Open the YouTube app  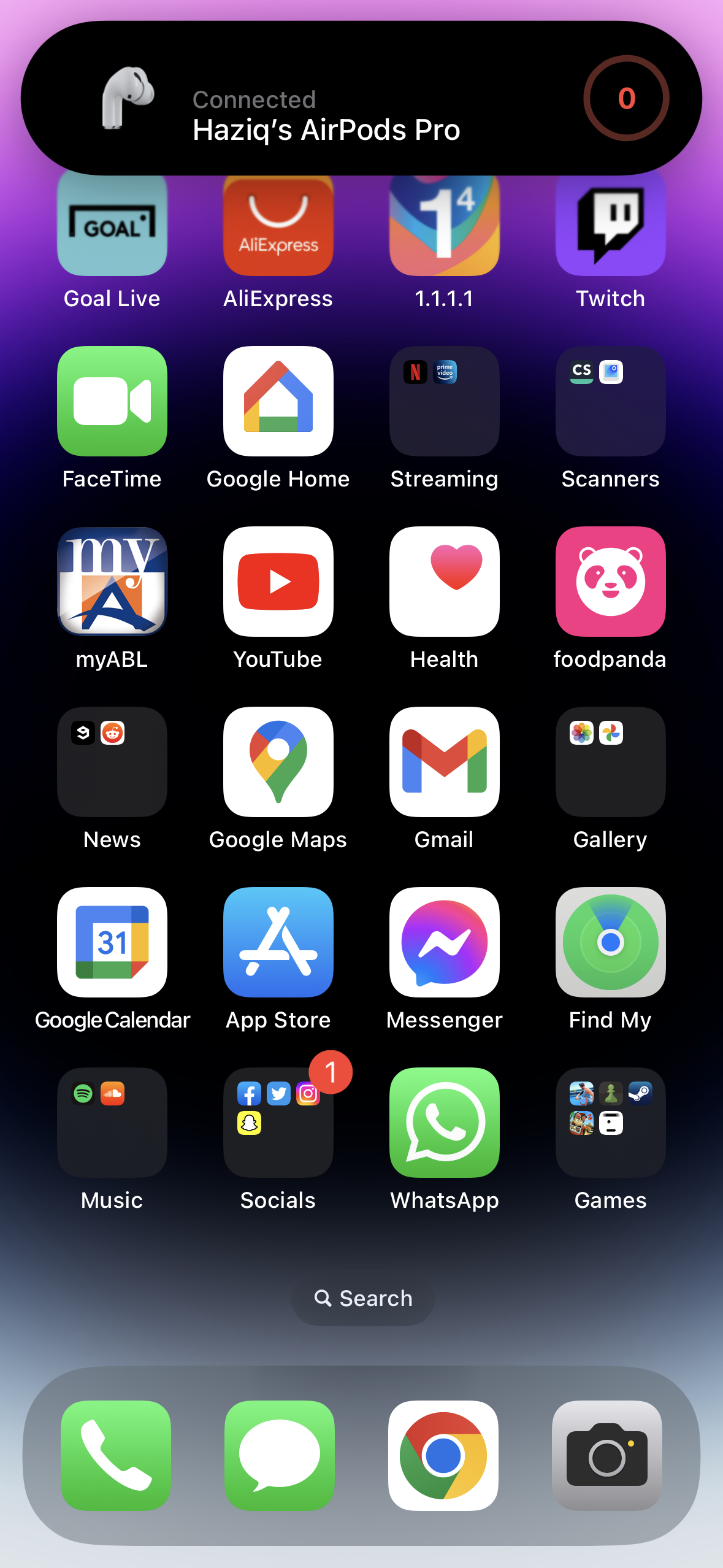point(278,582)
